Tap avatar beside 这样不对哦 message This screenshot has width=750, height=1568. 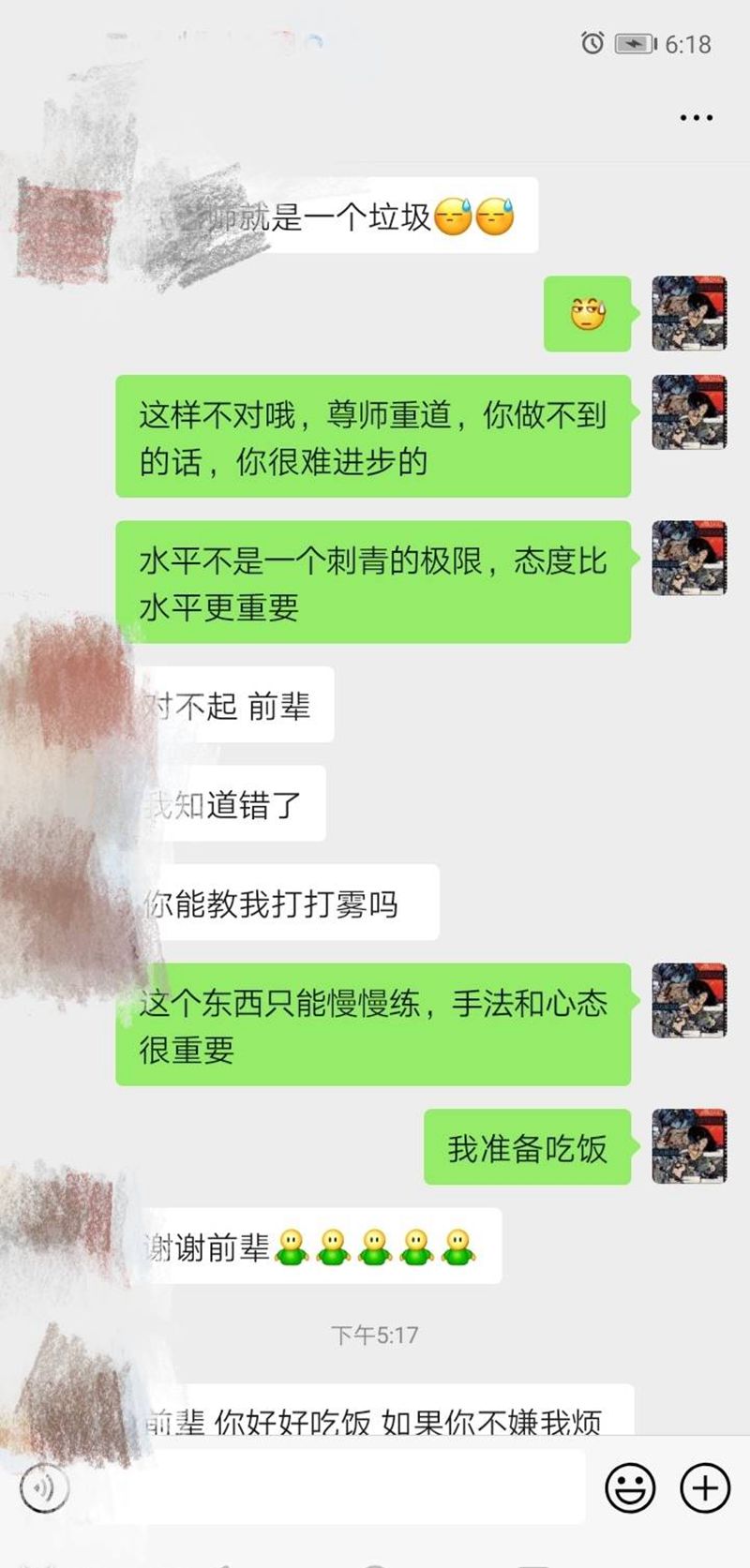coord(689,412)
